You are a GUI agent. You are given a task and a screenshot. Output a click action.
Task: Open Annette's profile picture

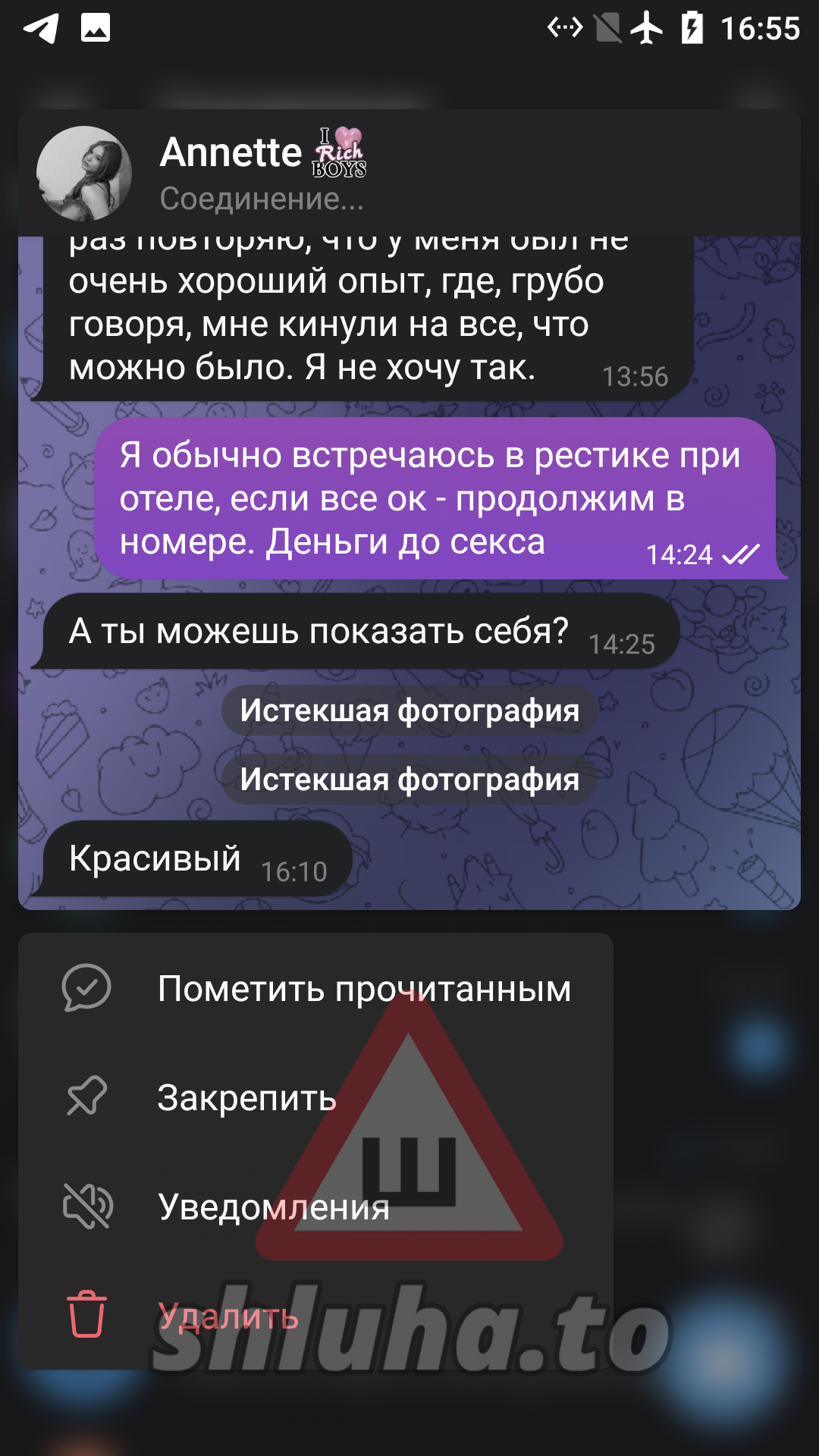click(x=84, y=174)
